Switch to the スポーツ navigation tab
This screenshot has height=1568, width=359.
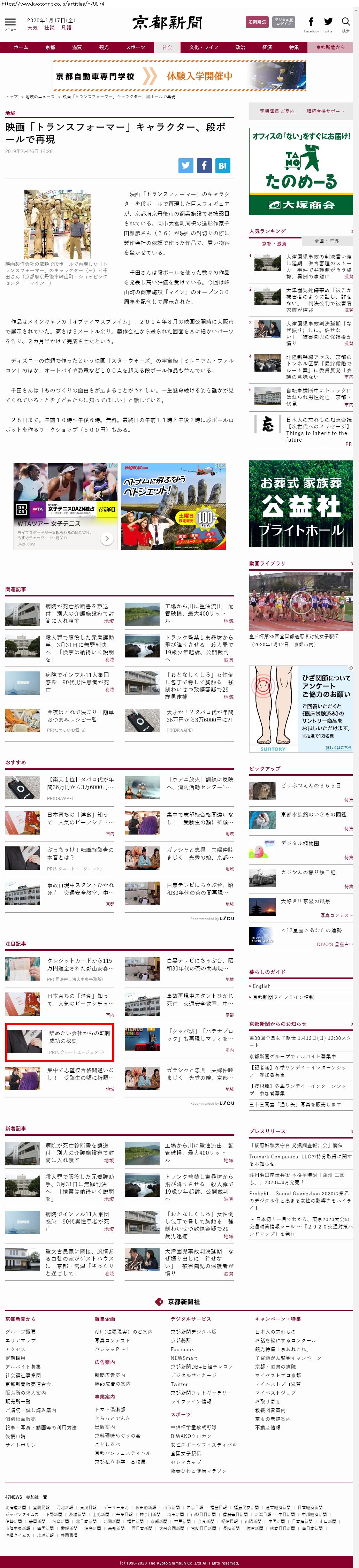pos(135,47)
